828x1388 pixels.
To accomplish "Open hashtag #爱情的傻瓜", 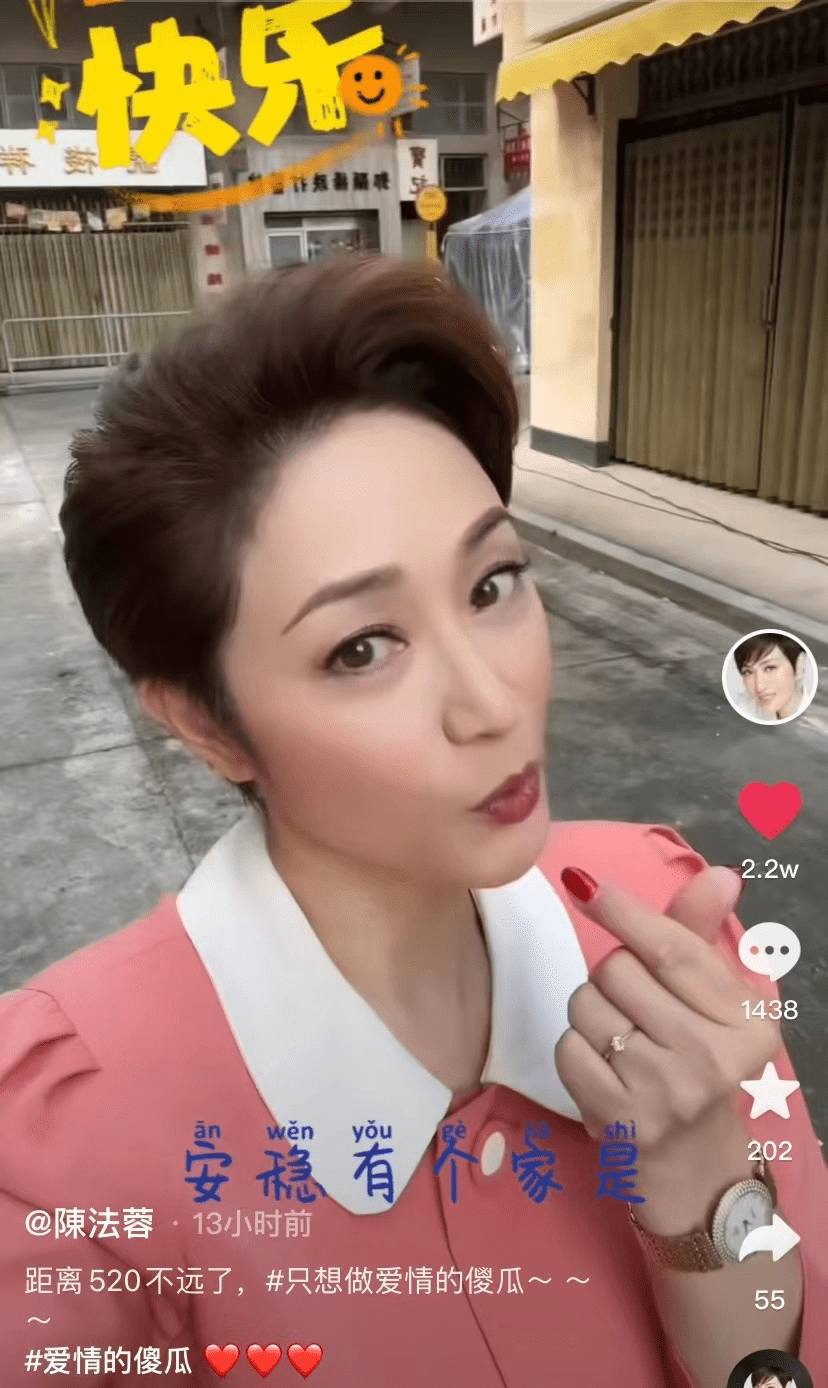I will tap(108, 1360).
